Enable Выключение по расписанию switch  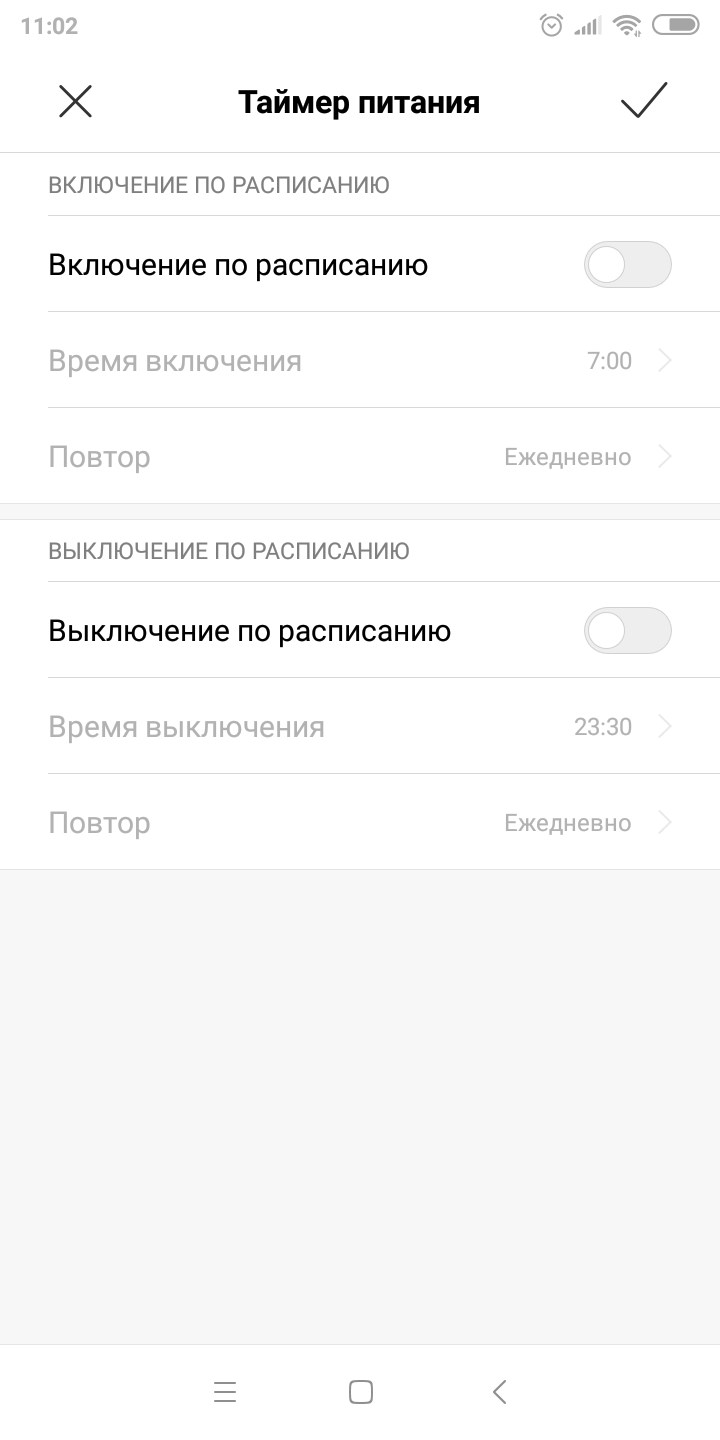[x=627, y=631]
